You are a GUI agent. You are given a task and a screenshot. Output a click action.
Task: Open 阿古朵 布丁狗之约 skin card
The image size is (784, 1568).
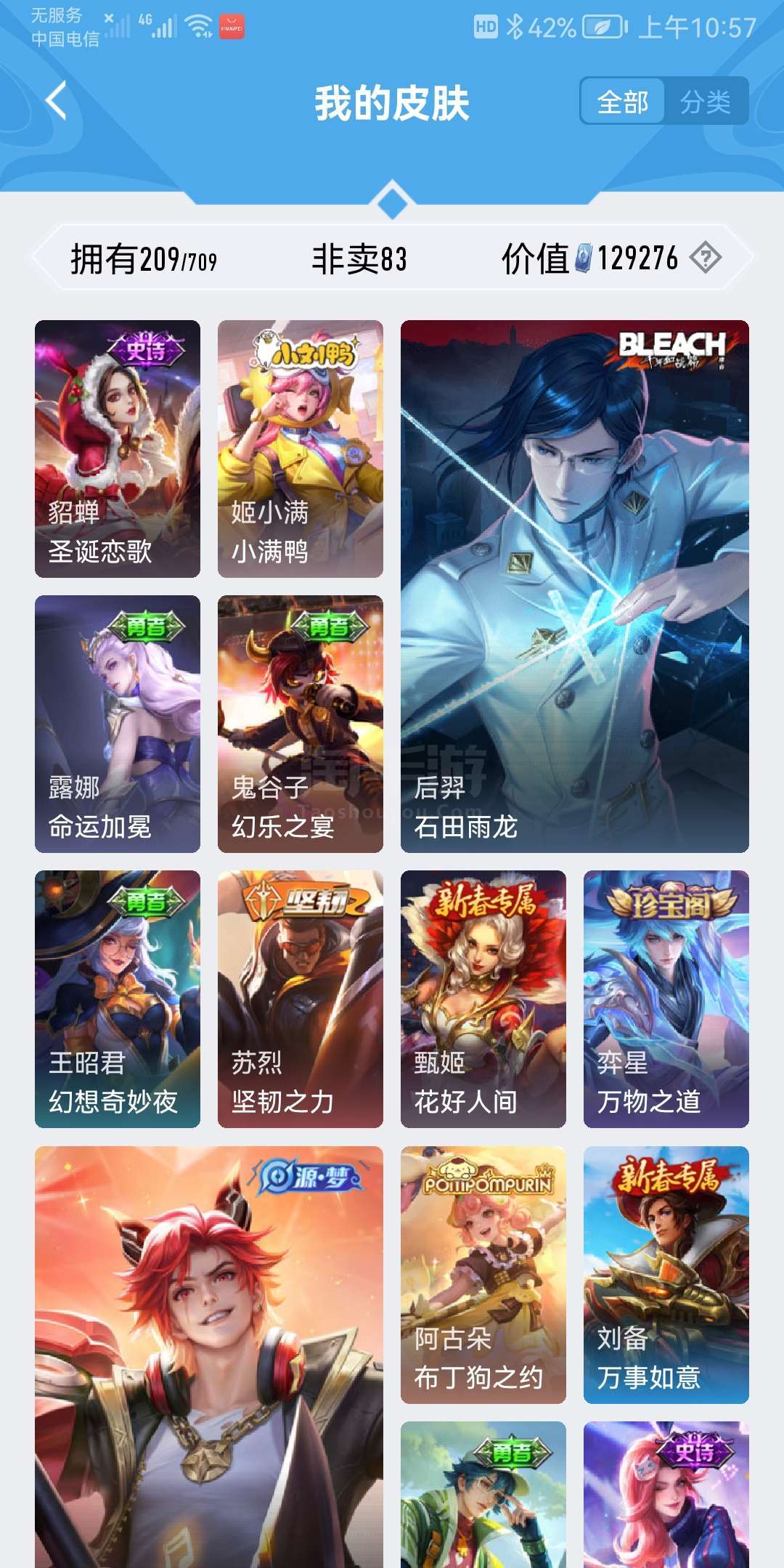483,1274
